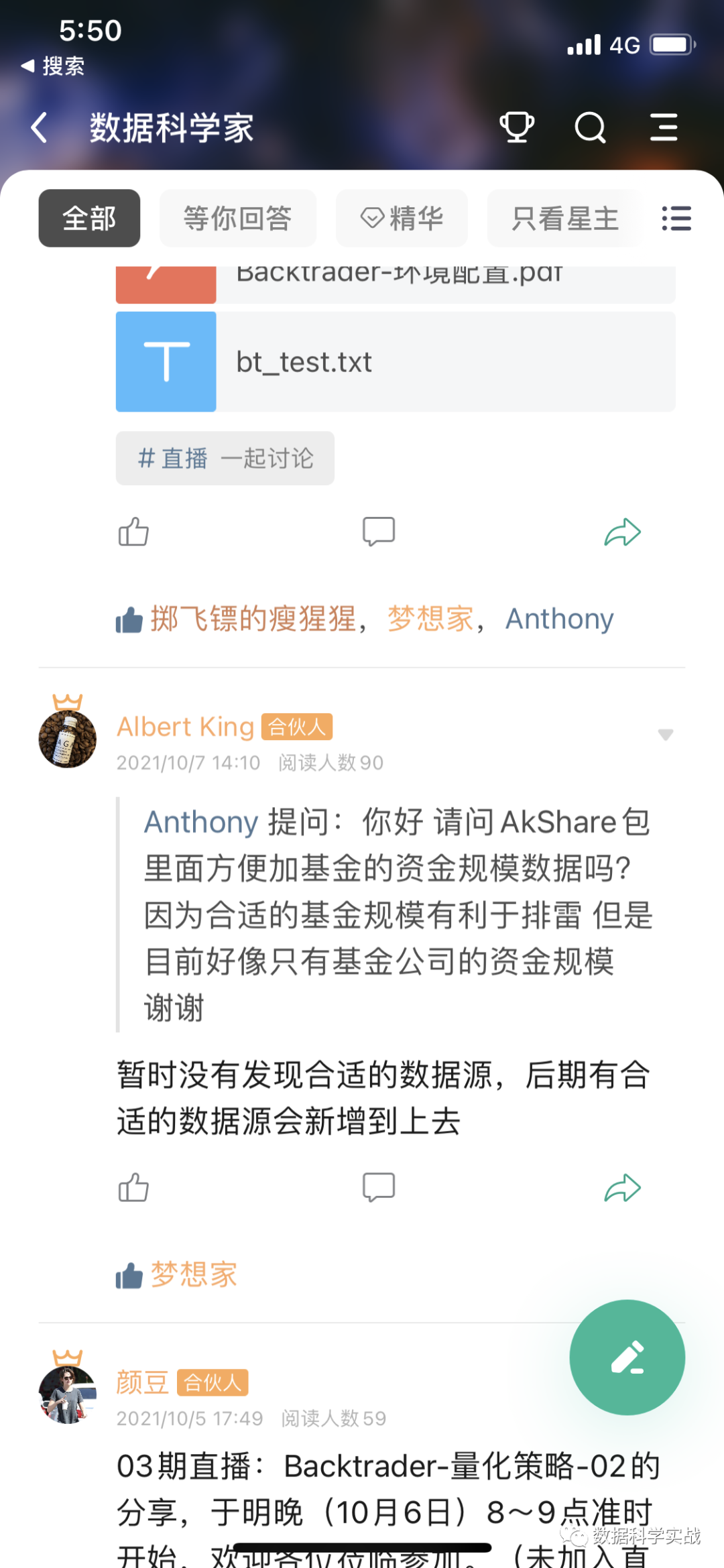
Task: Open the bt_test.txt file attachment
Action: [395, 362]
